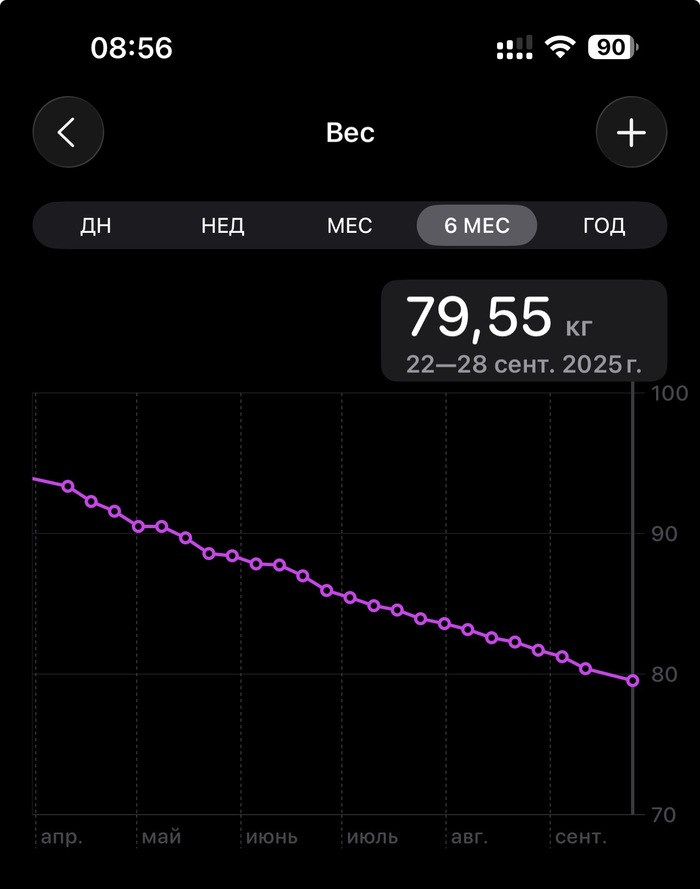Add a new weight entry with plus button
Image resolution: width=700 pixels, height=889 pixels.
(631, 132)
